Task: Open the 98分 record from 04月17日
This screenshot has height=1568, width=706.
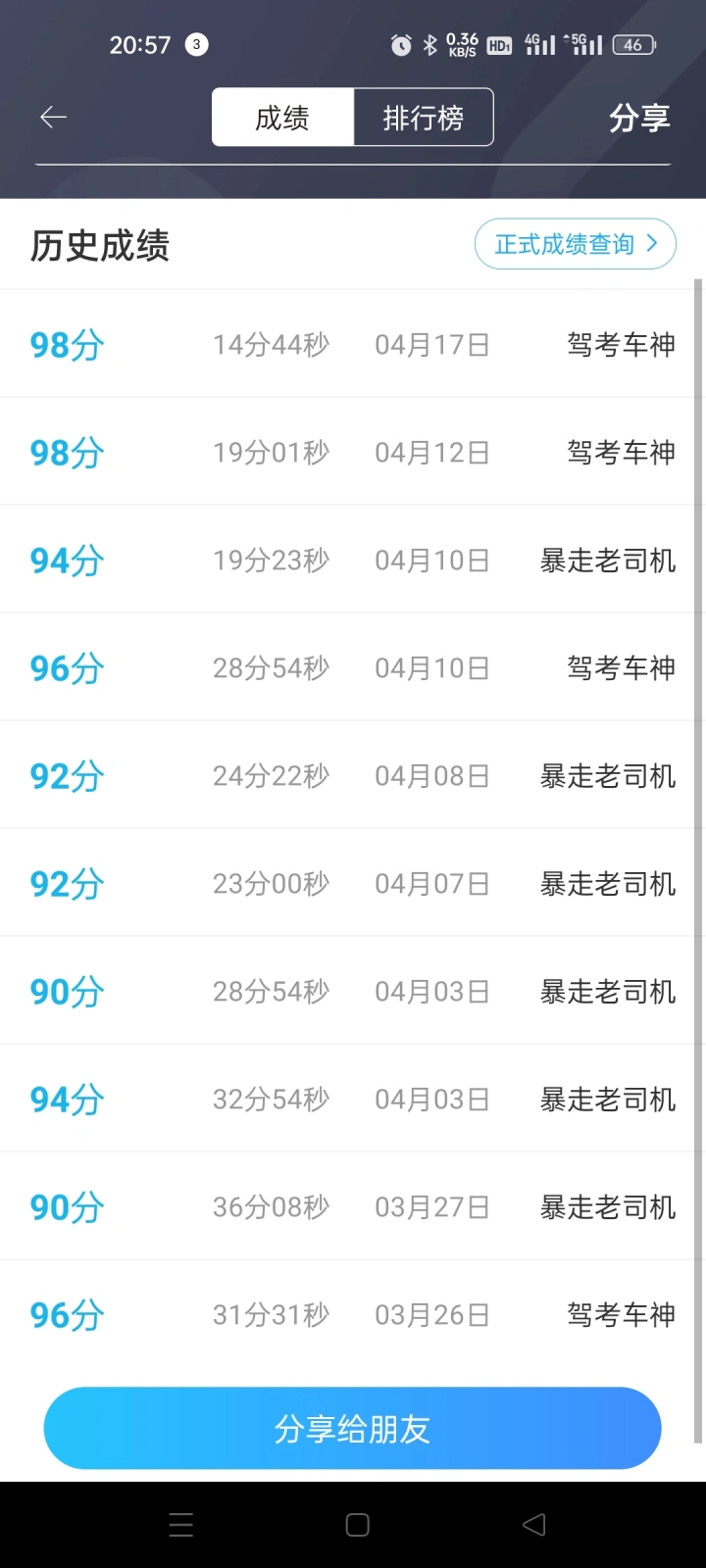Action: tap(353, 344)
